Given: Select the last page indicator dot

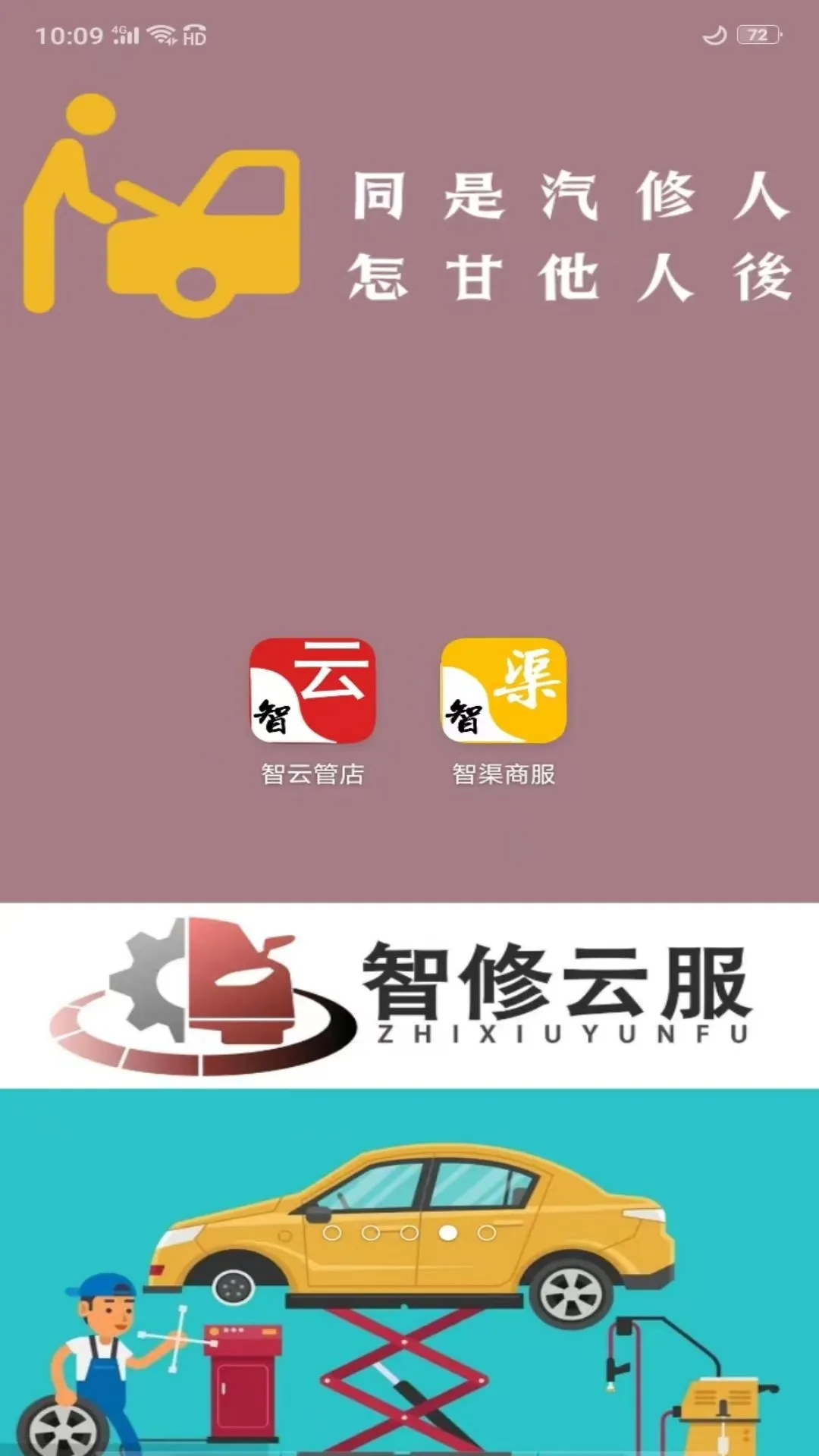Looking at the screenshot, I should [x=487, y=1233].
